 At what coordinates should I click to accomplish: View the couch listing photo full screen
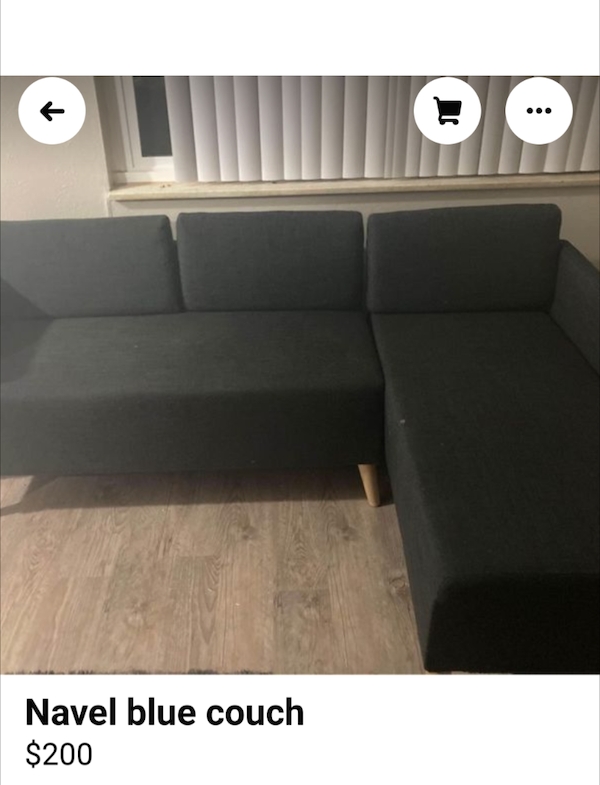[x=300, y=400]
